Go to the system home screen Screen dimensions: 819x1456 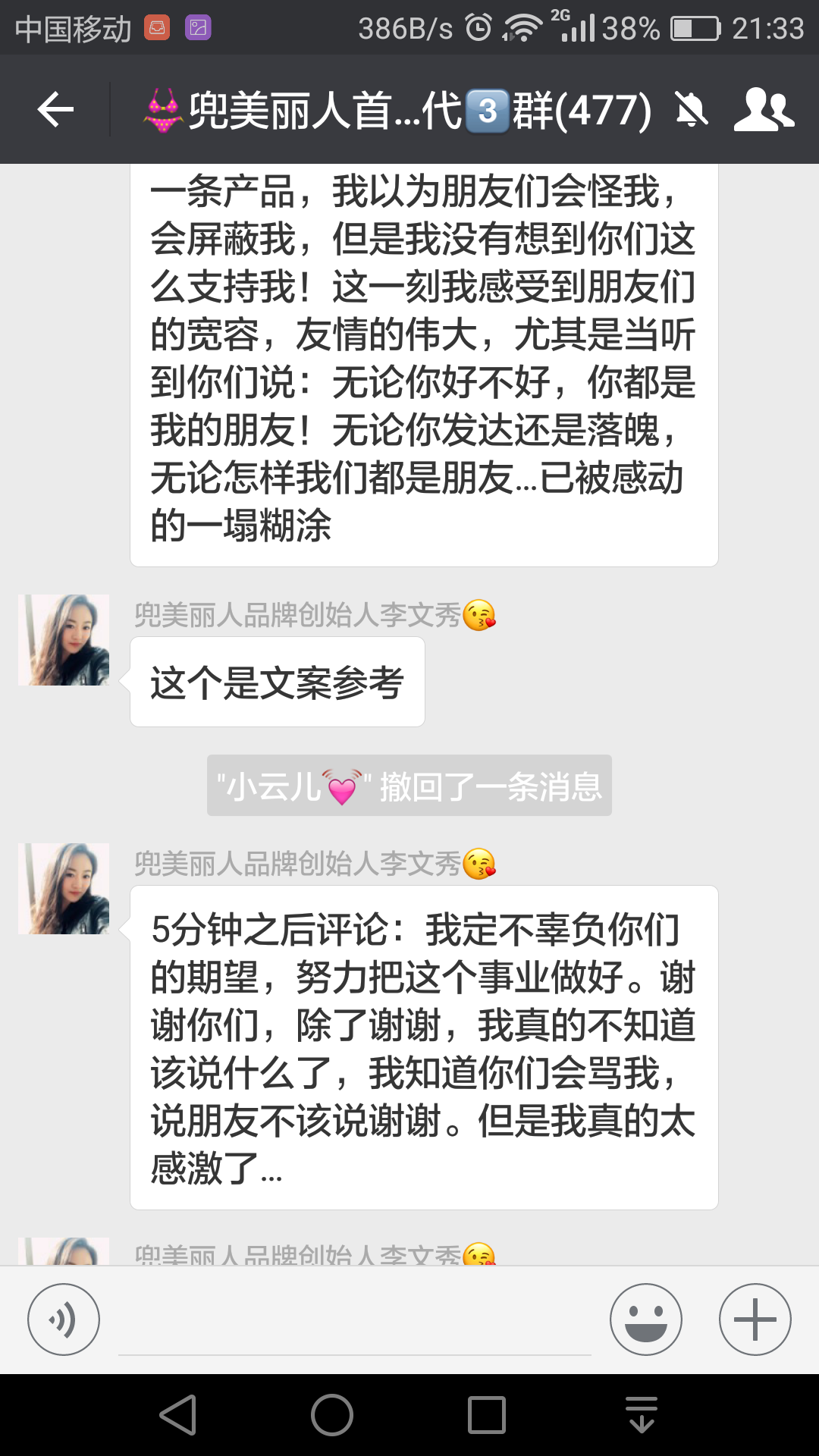point(332,1415)
